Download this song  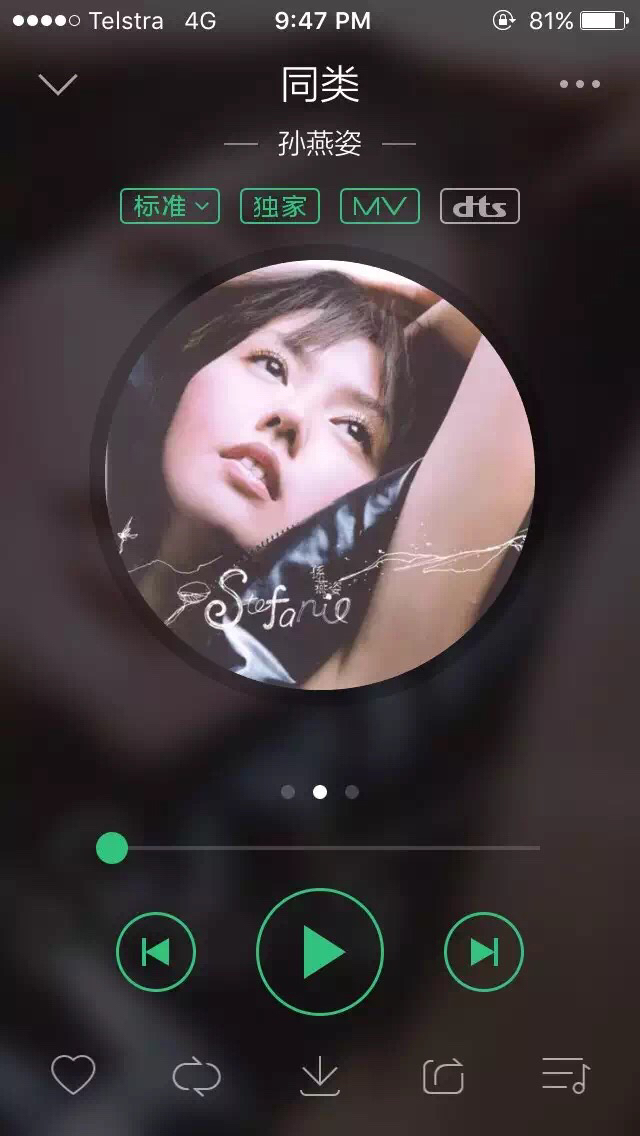pyautogui.click(x=320, y=1076)
